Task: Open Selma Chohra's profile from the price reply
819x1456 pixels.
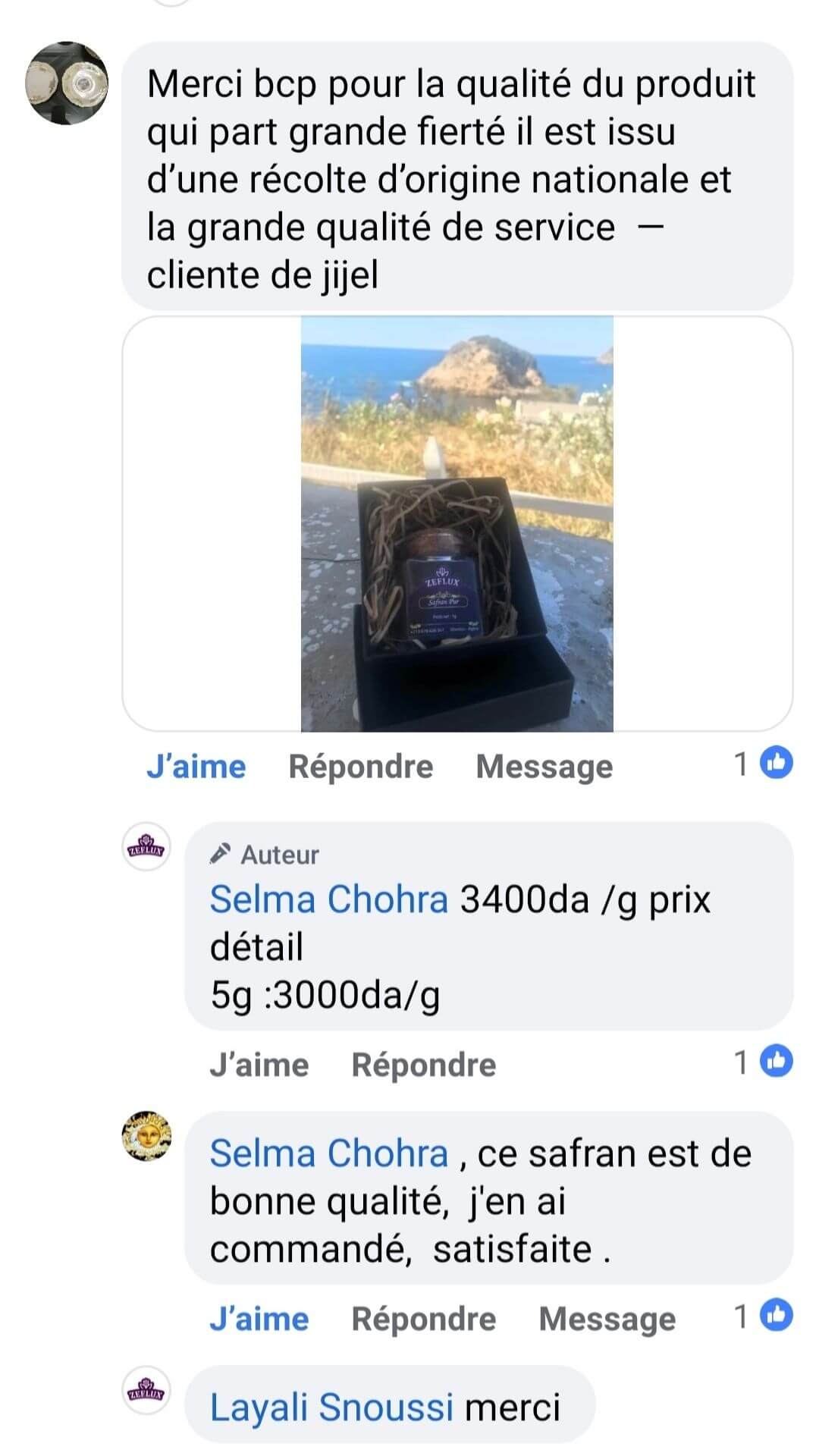Action: pos(328,900)
